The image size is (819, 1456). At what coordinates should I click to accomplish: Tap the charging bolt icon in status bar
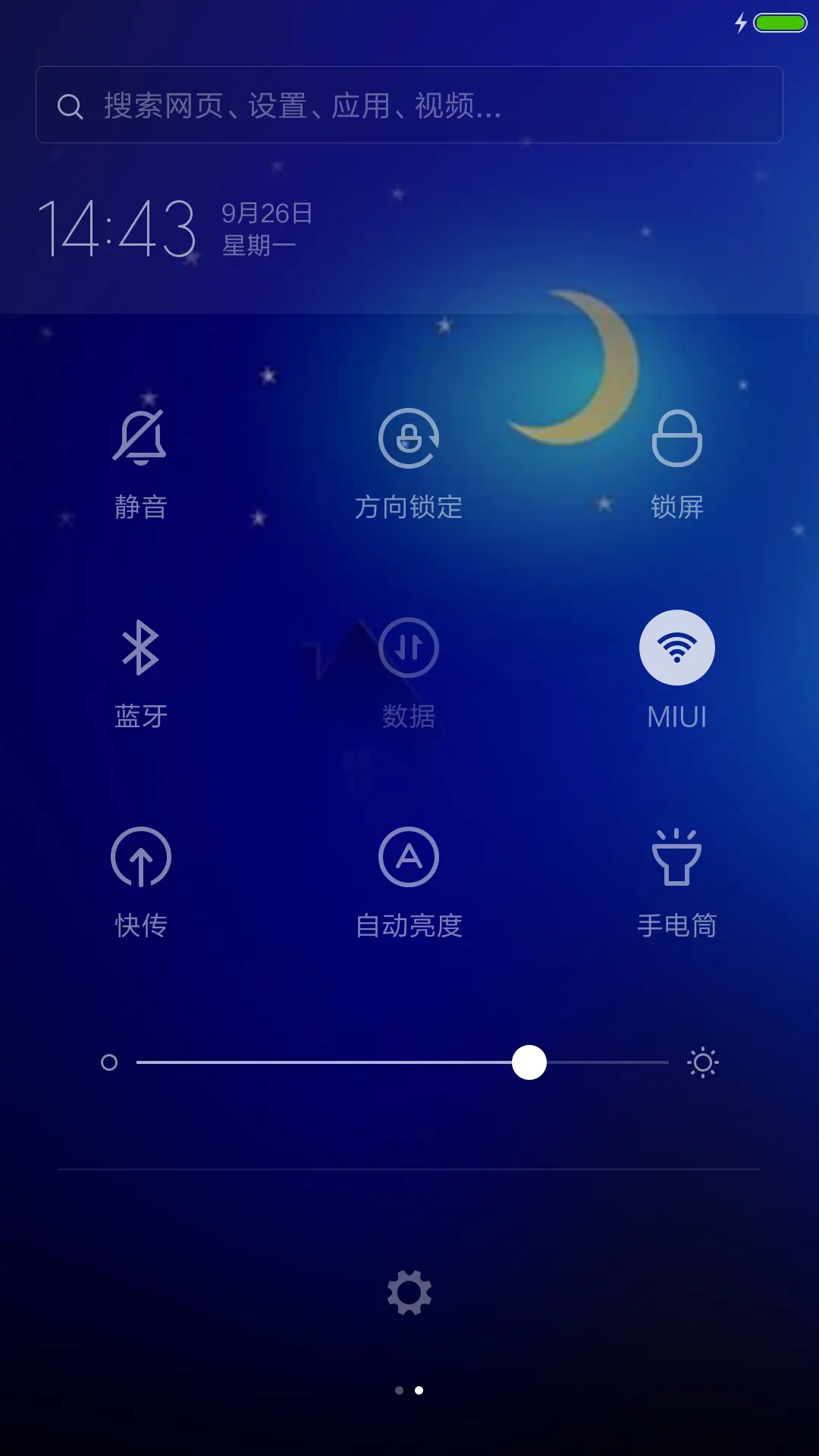(x=741, y=23)
